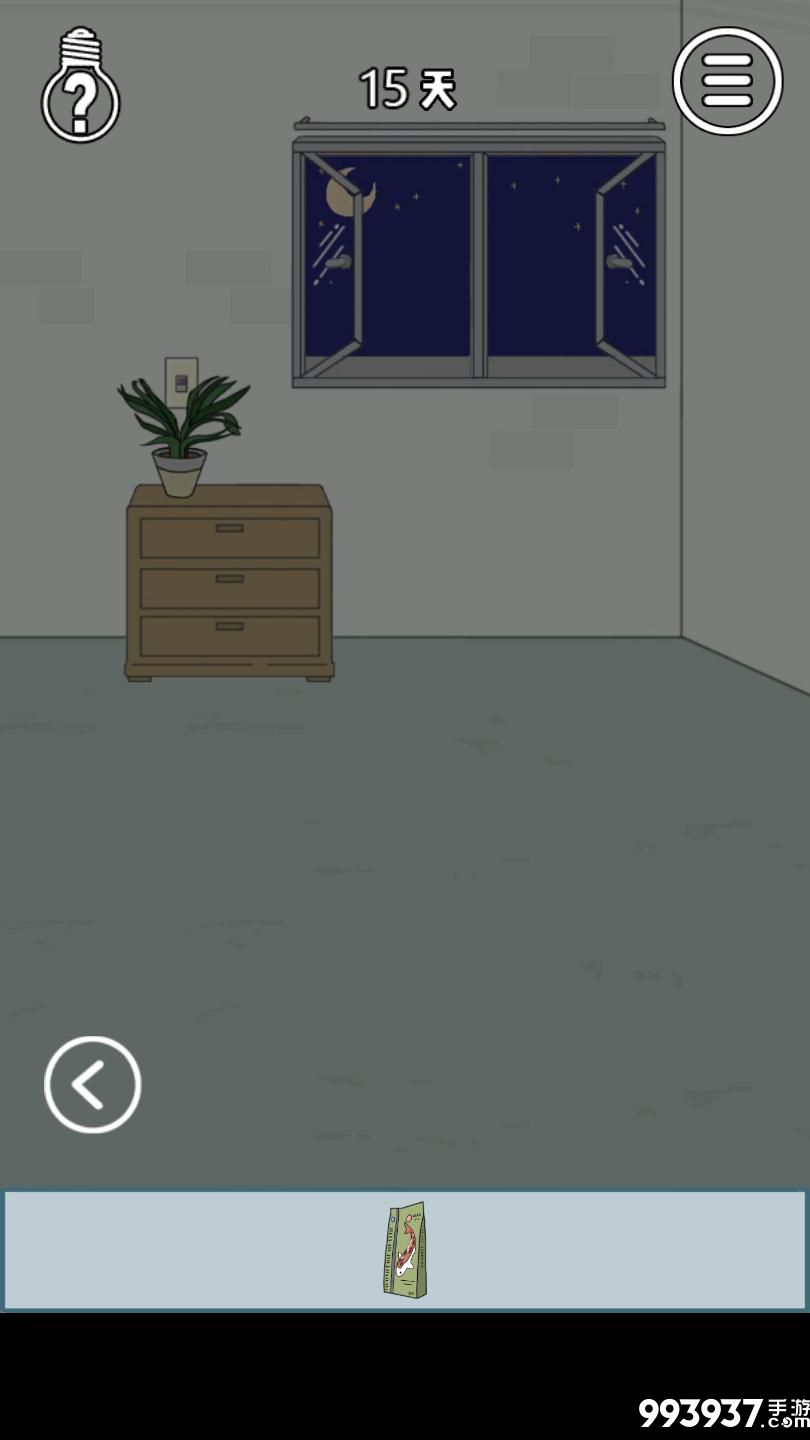This screenshot has height=1440, width=810.
Task: Flip the wall light switch
Action: (x=181, y=381)
